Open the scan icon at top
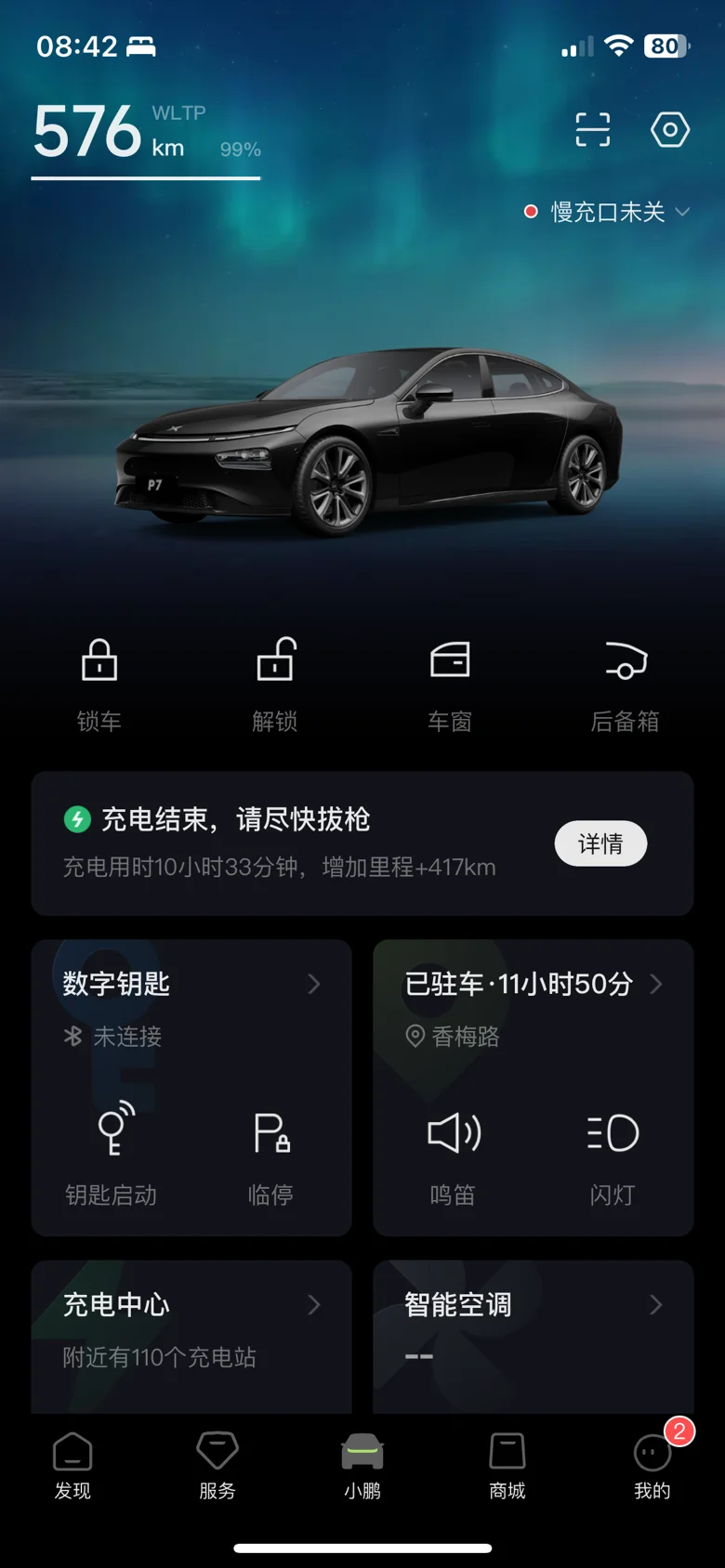The width and height of the screenshot is (725, 1568). pos(592,130)
